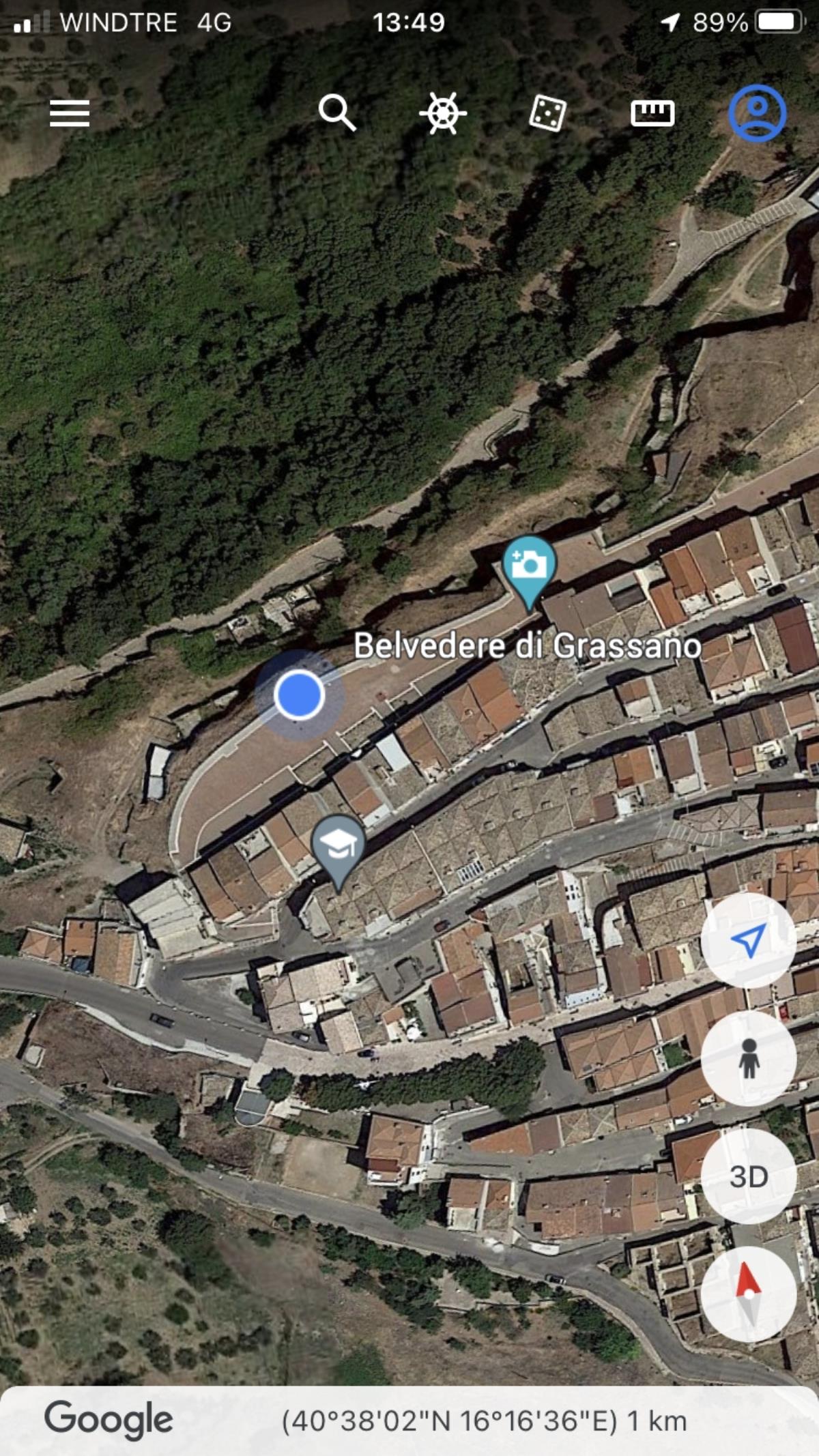The image size is (819, 1456).
Task: Switch to 3D view
Action: click(x=748, y=1176)
